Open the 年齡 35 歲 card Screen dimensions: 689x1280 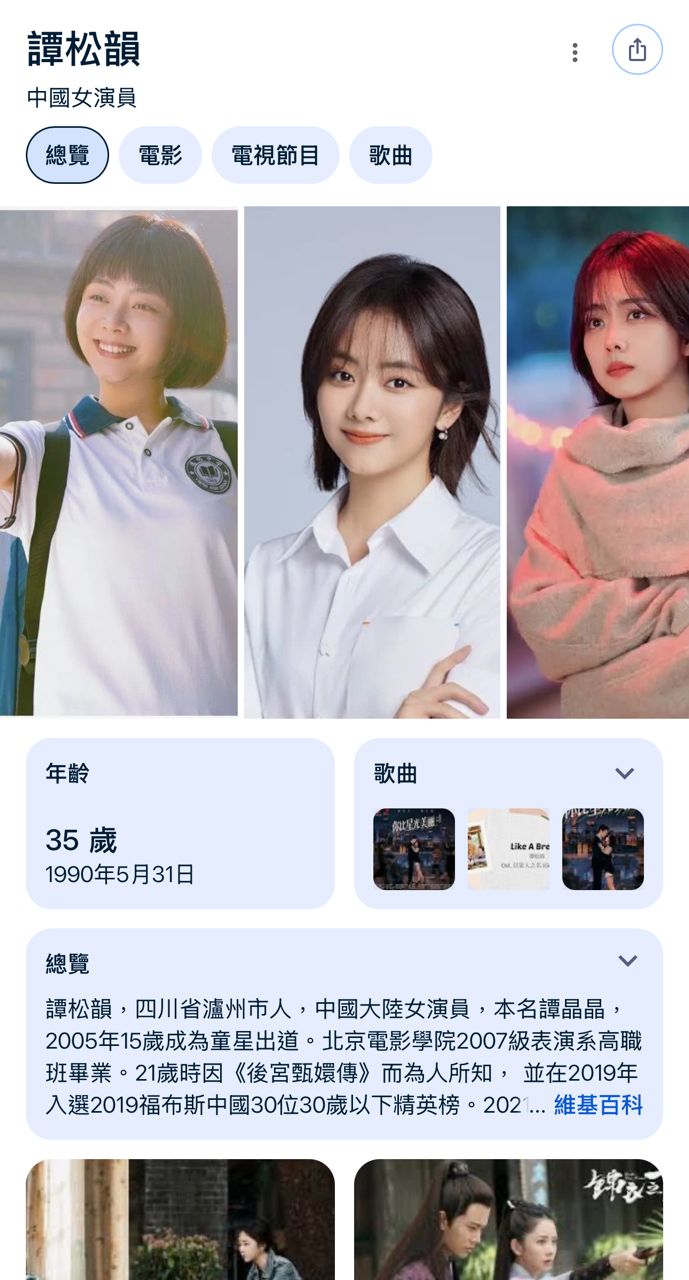pyautogui.click(x=180, y=823)
